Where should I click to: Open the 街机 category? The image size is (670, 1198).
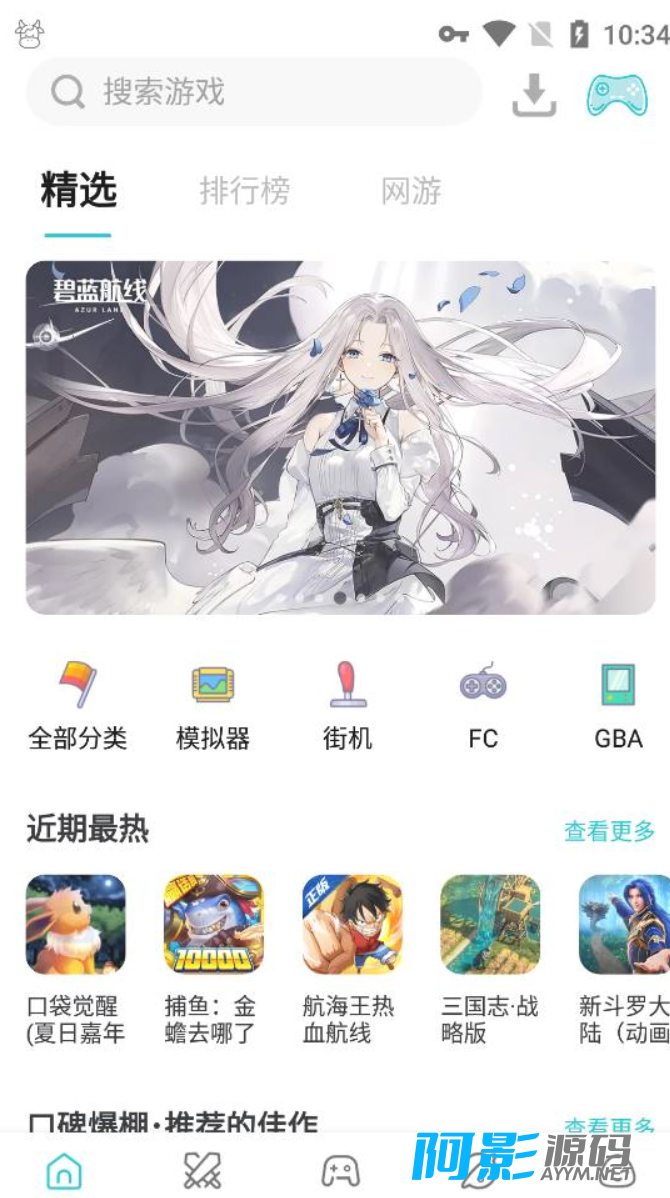(x=348, y=706)
